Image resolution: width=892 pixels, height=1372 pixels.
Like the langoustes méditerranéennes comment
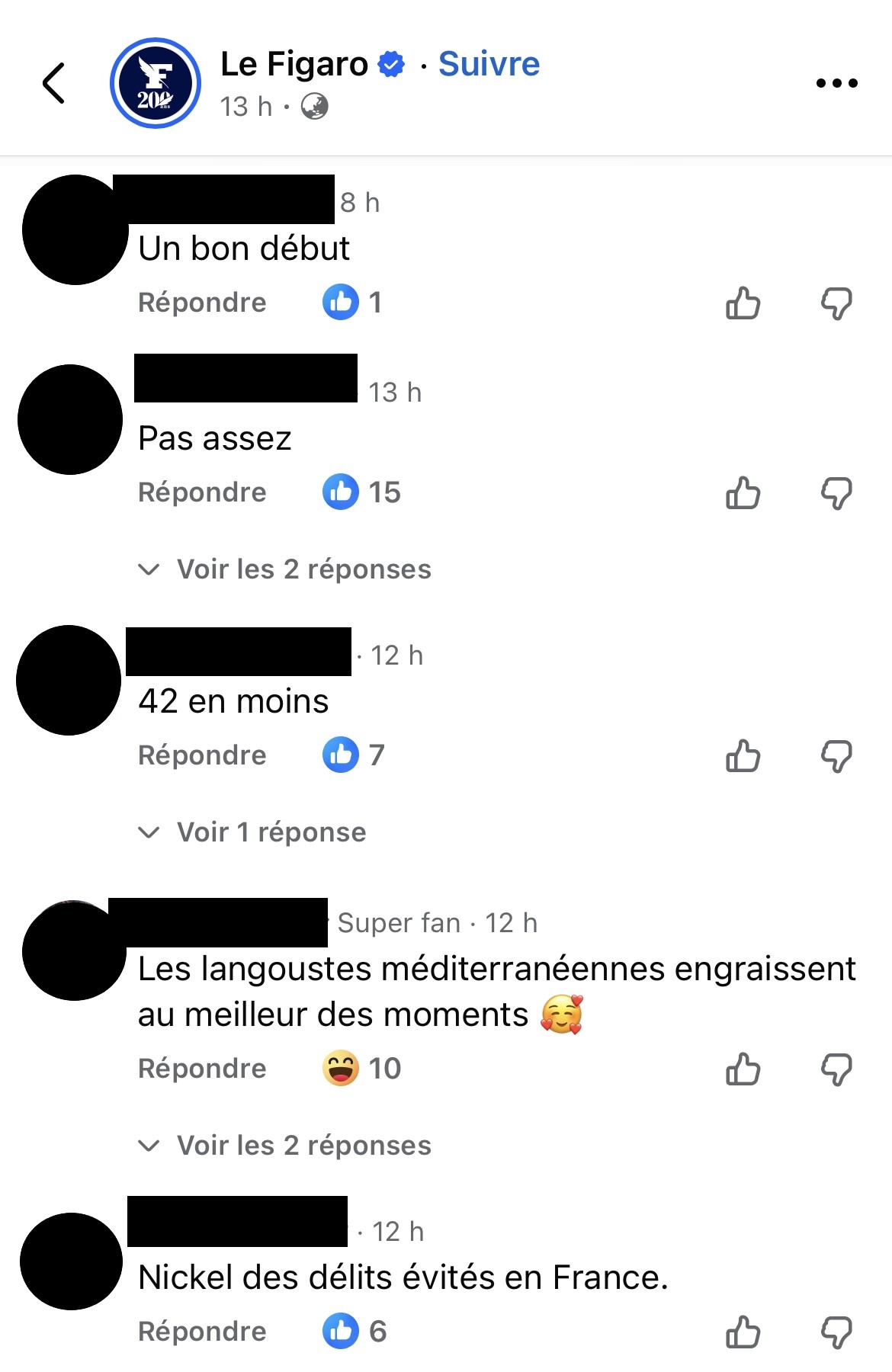coord(743,1069)
